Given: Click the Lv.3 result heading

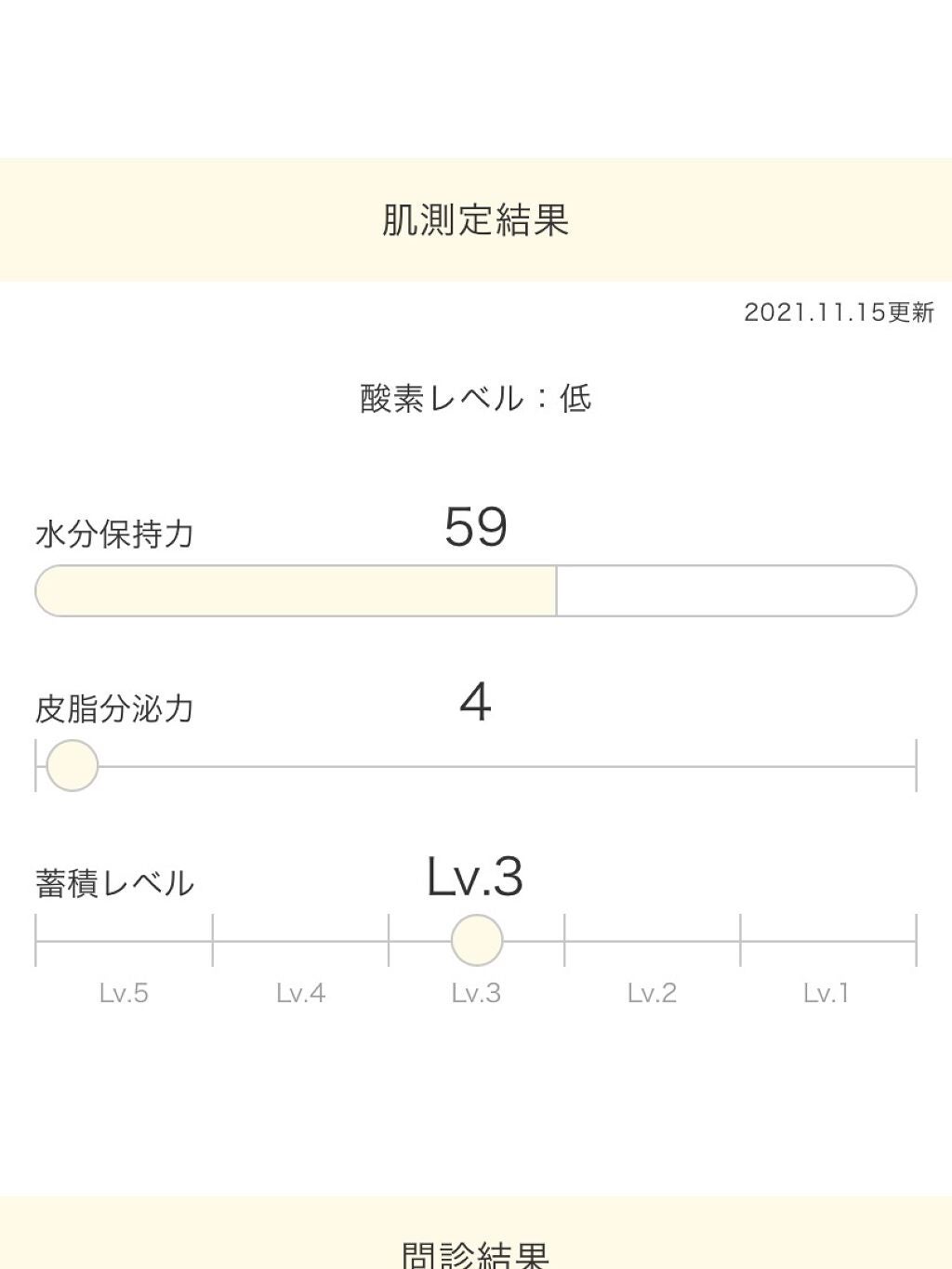Looking at the screenshot, I should (x=476, y=872).
